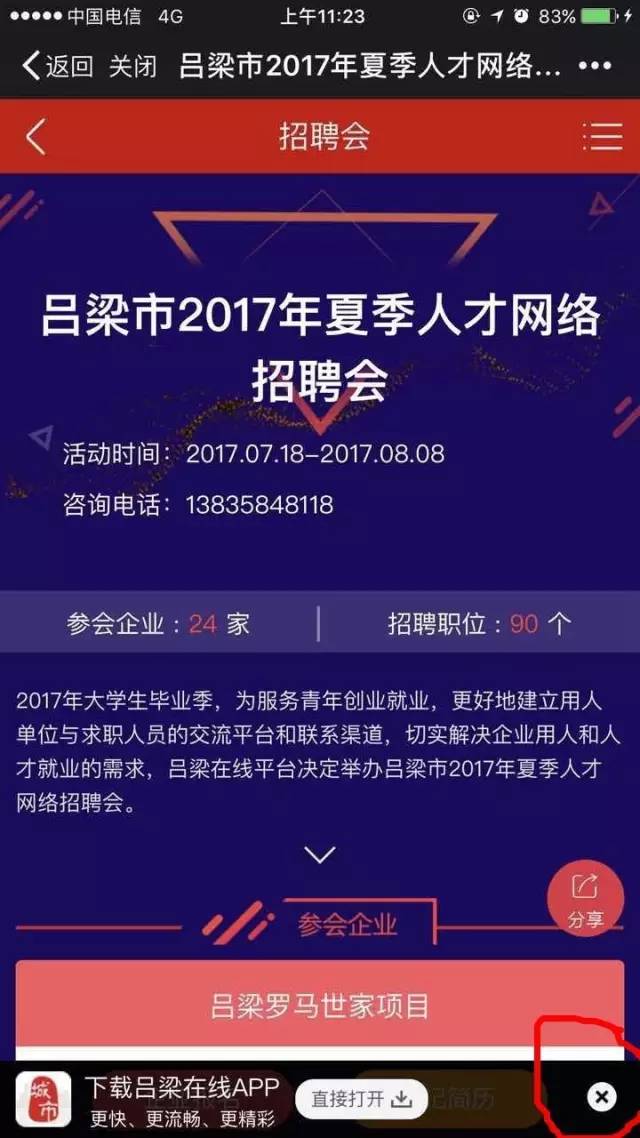640x1138 pixels.
Task: Tap the round 分享 share button
Action: click(586, 898)
